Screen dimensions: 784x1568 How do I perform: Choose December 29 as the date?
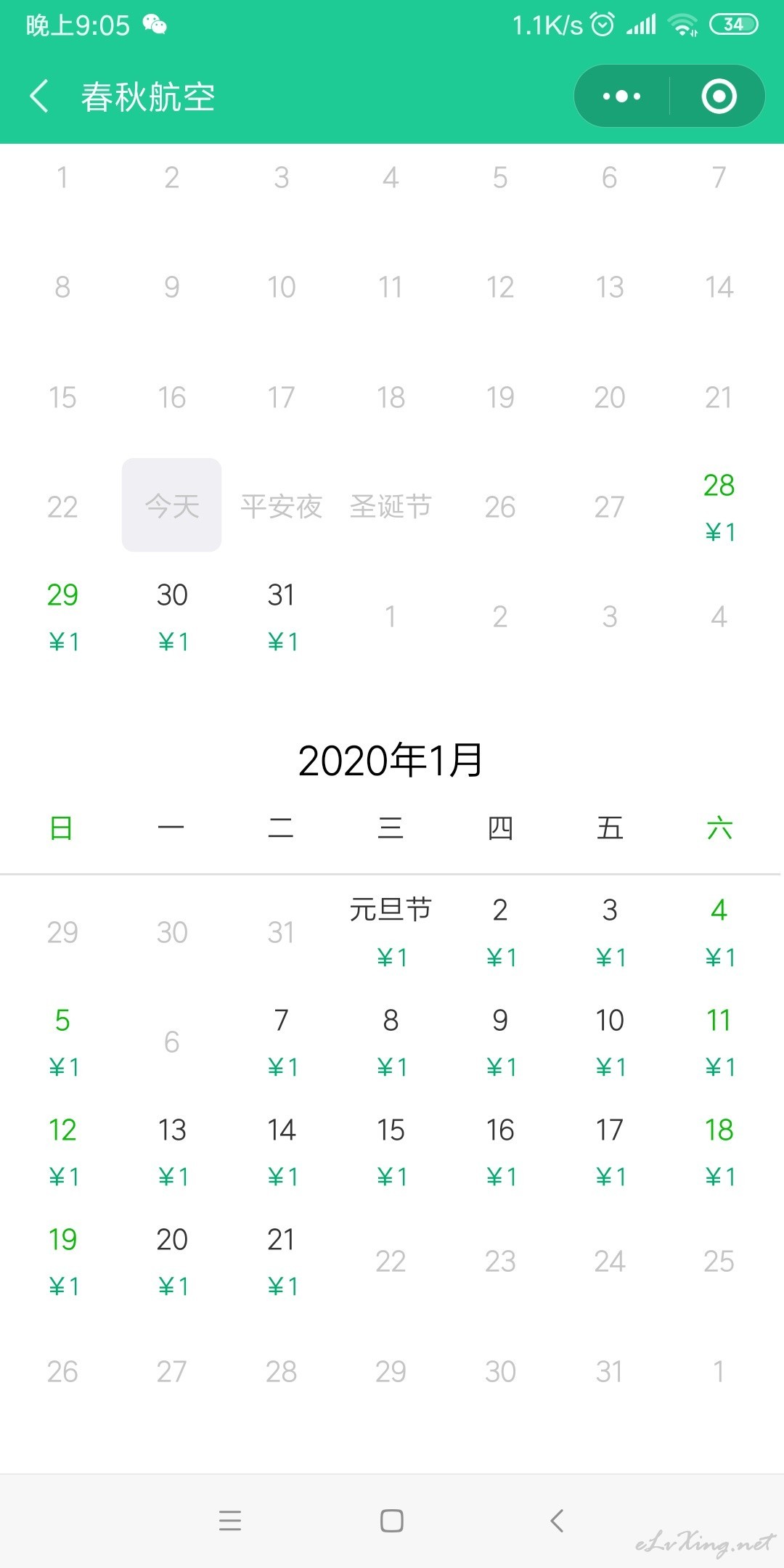click(62, 617)
